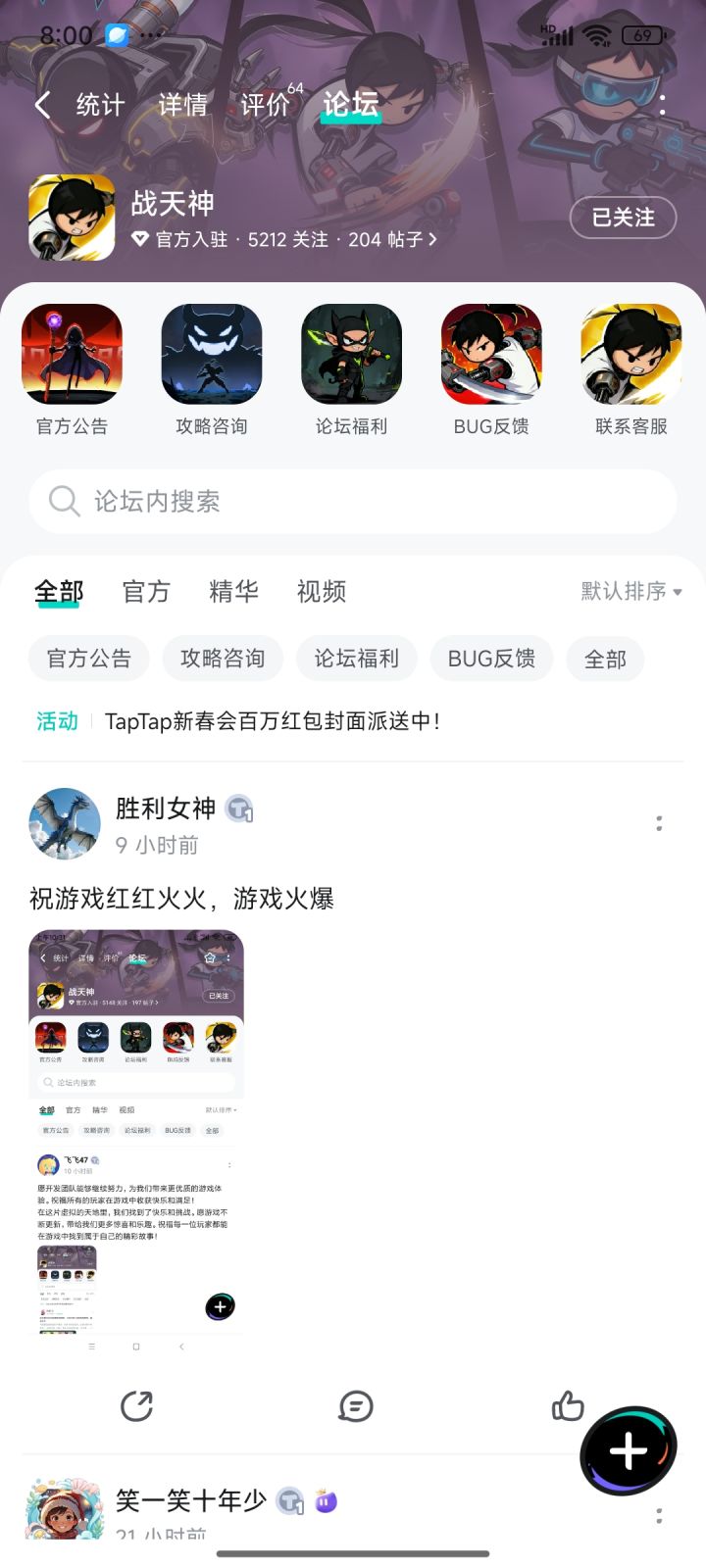Open the post options menu on 胜利女神's post
Image resolution: width=706 pixels, height=1568 pixels.
659,824
